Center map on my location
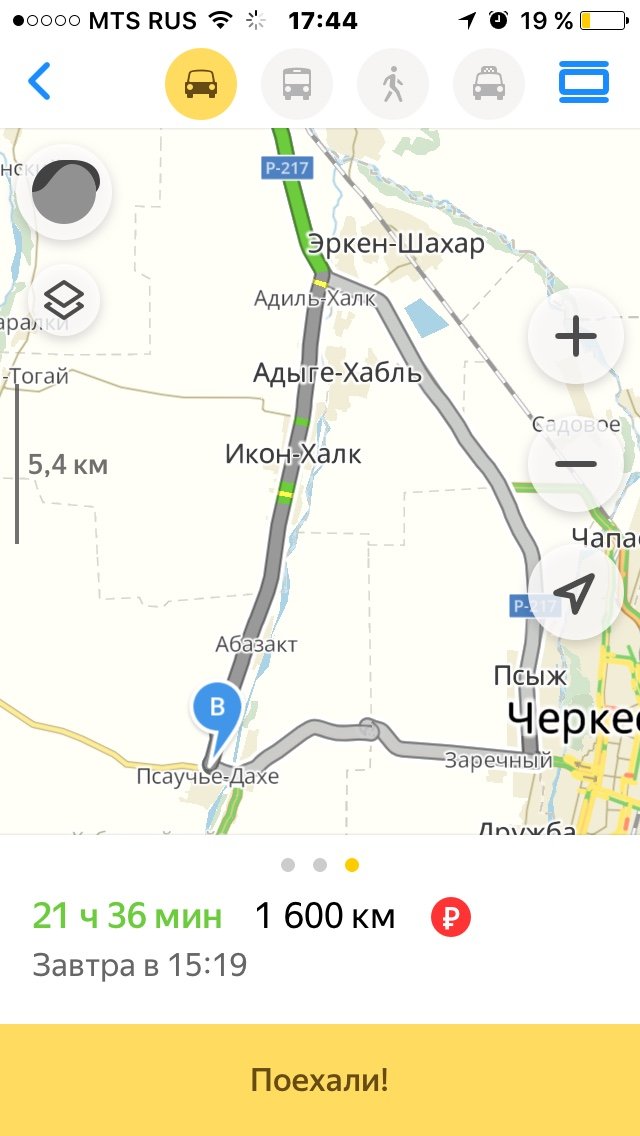 575,592
